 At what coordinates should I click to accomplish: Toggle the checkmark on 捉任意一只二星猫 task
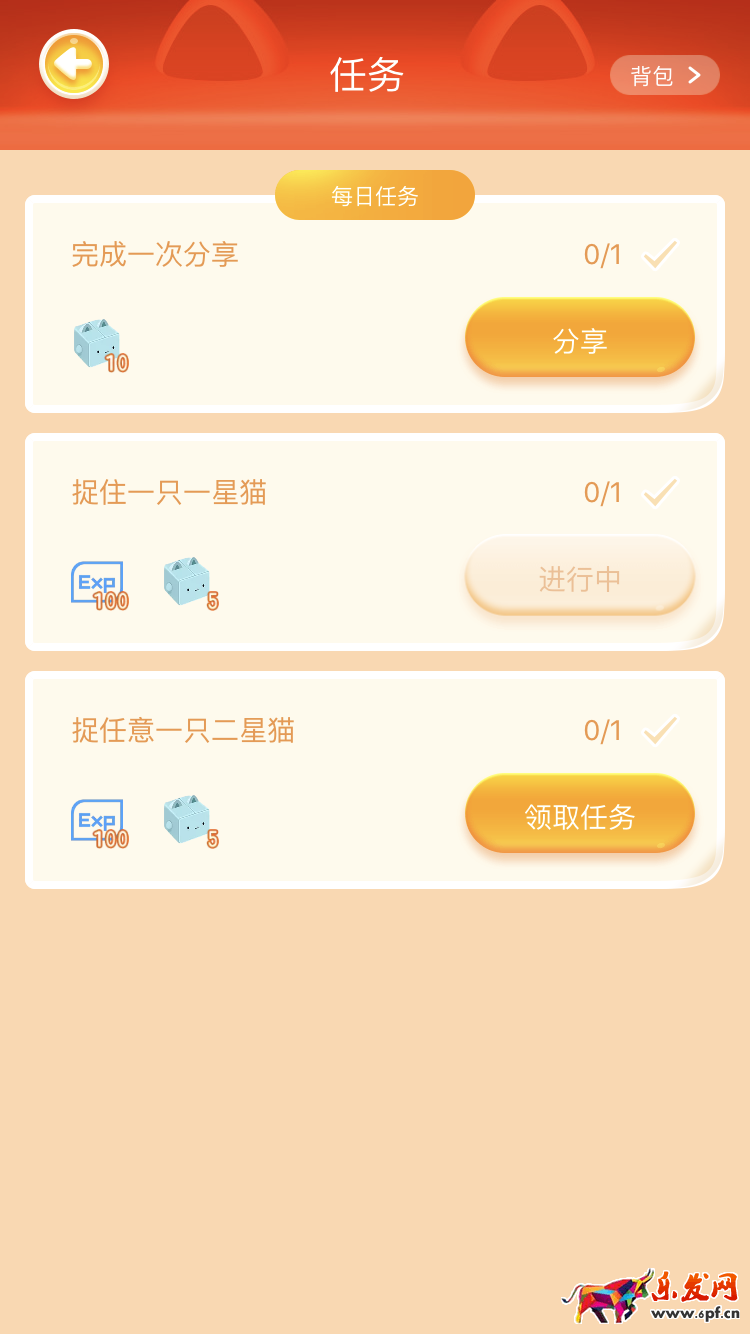(x=659, y=730)
